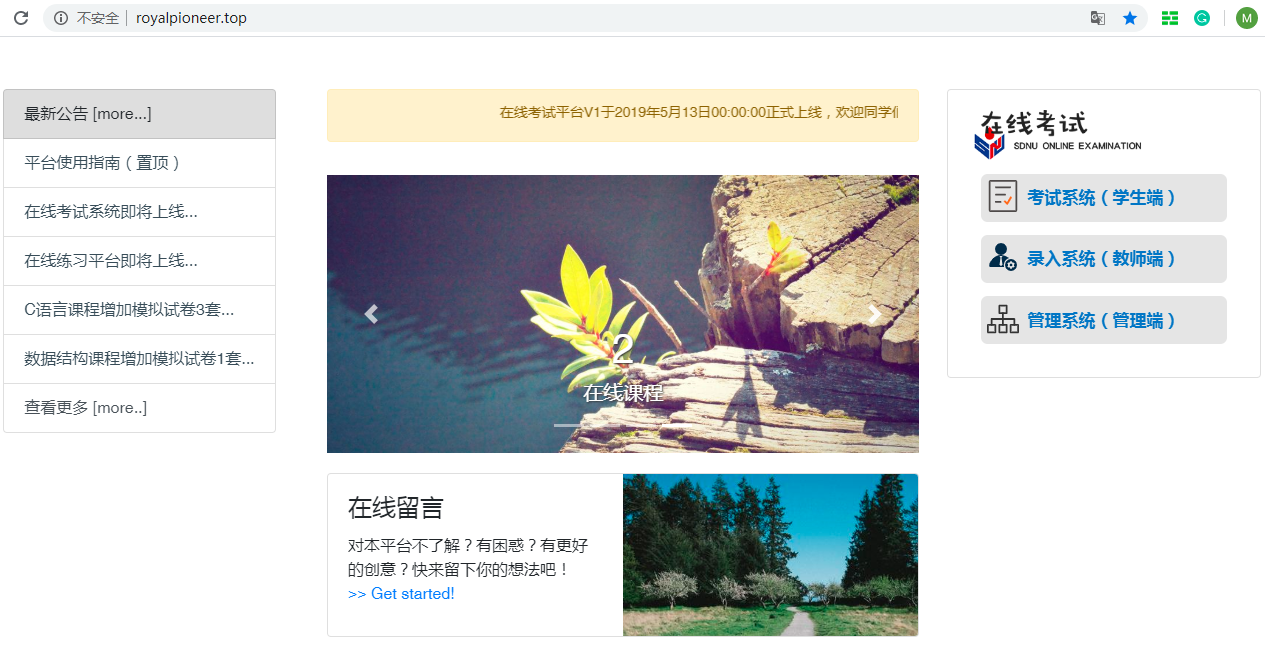Open 最新公告 [more...] header
The height and width of the screenshot is (653, 1265).
(88, 114)
